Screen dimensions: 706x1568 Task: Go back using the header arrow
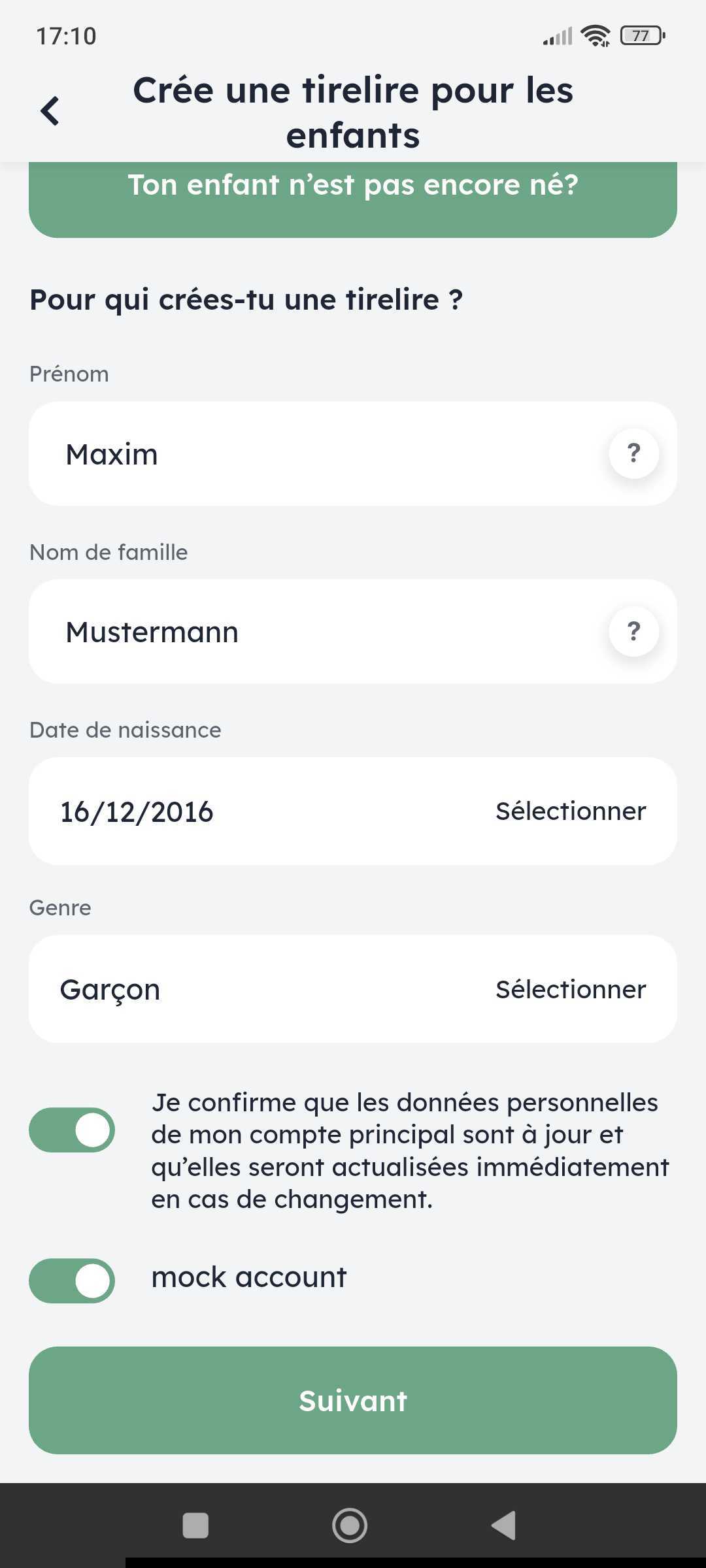click(x=50, y=111)
